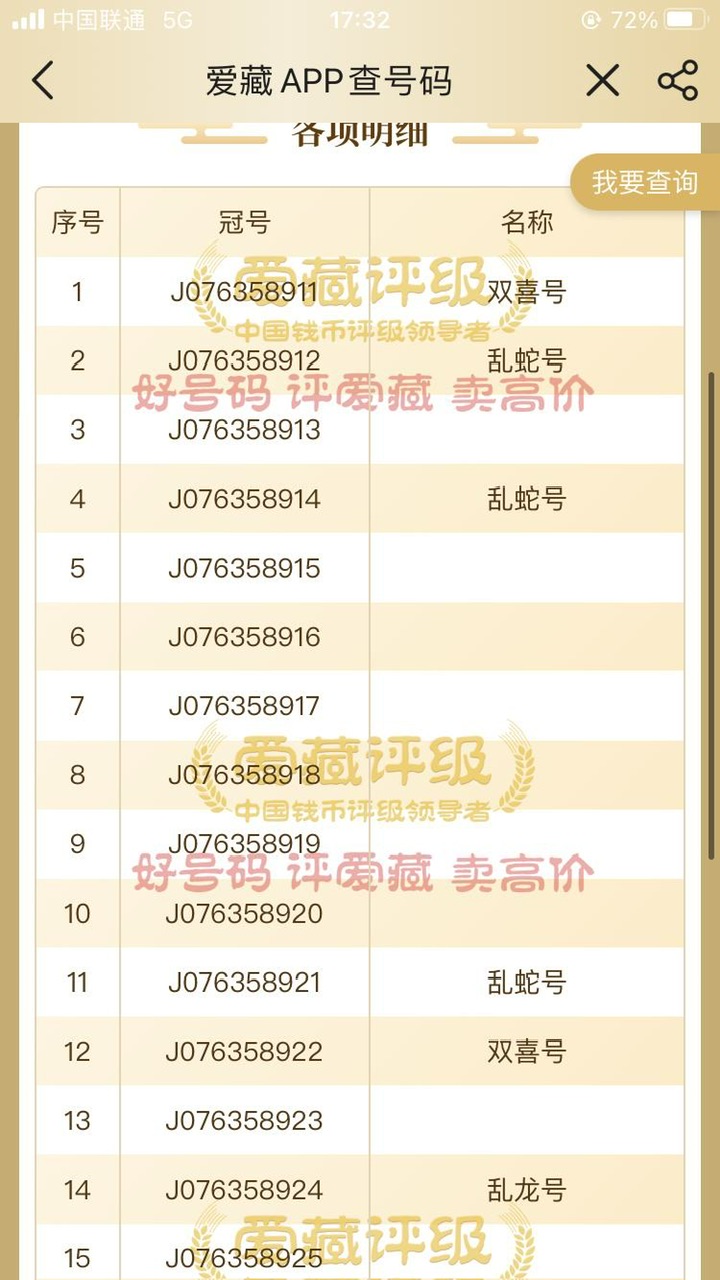Share this page
The image size is (720, 1280).
tap(678, 81)
